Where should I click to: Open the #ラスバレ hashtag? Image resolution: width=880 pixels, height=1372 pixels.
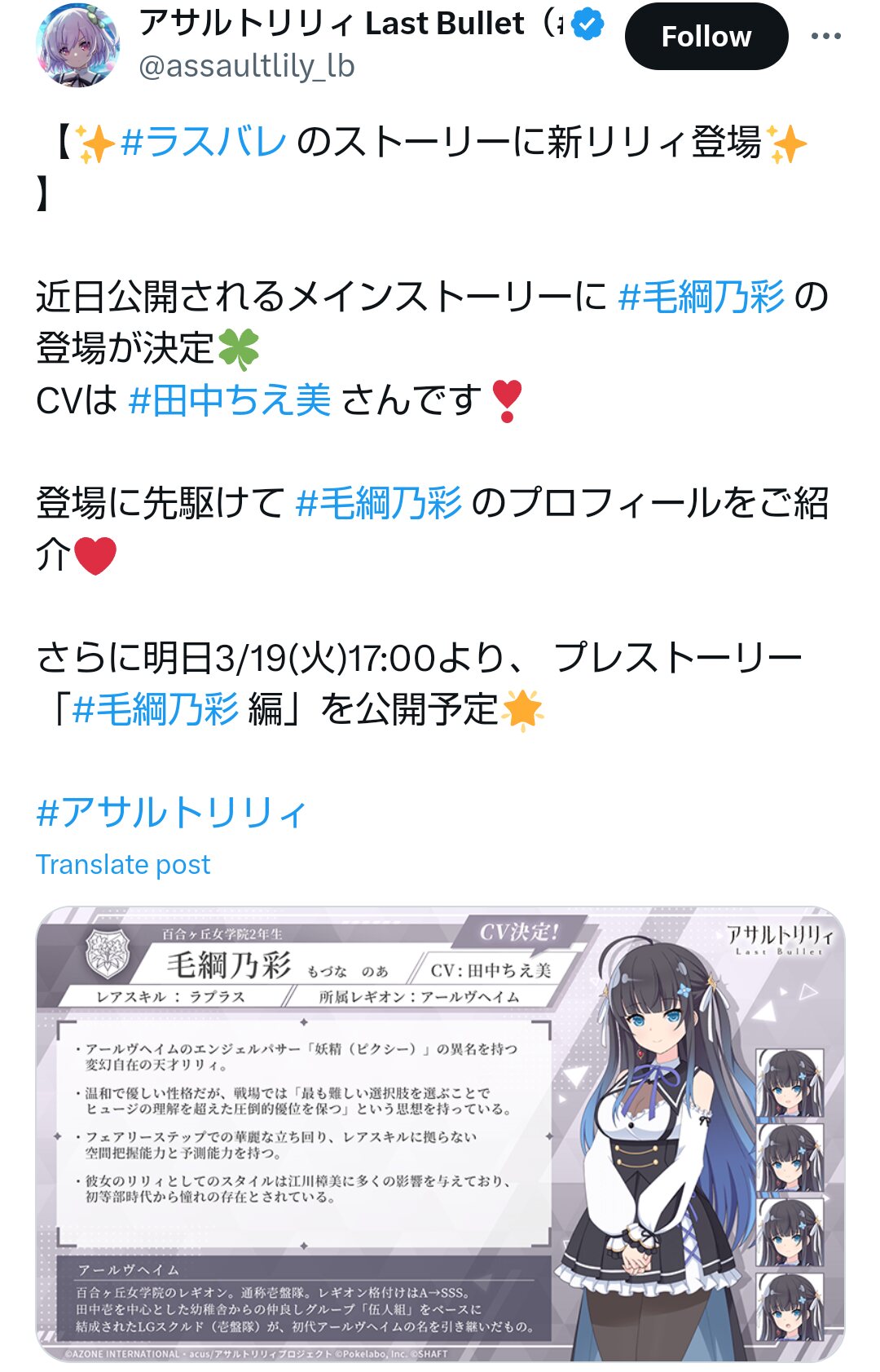pyautogui.click(x=203, y=143)
